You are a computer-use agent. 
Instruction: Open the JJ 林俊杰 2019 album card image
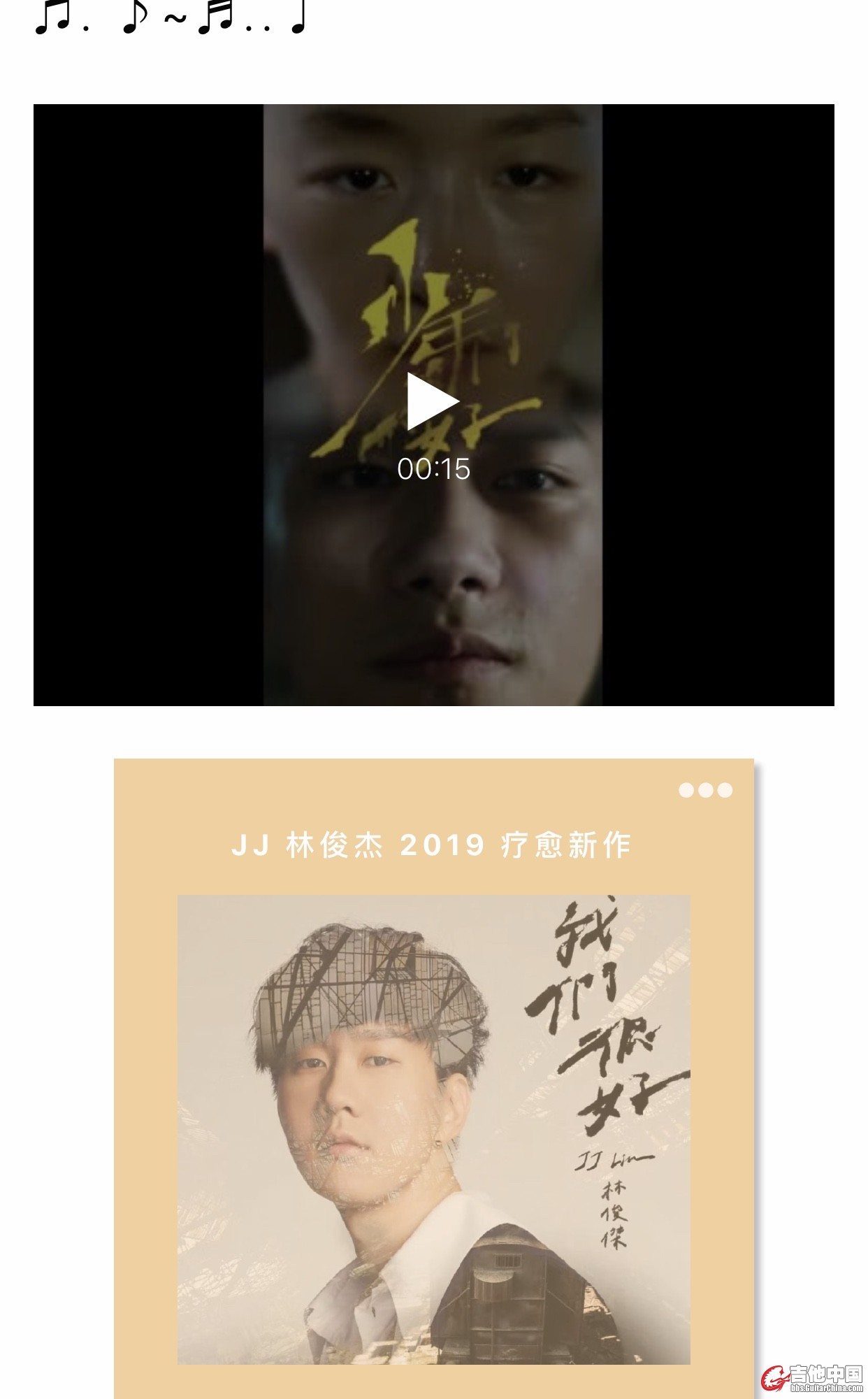(433, 1128)
